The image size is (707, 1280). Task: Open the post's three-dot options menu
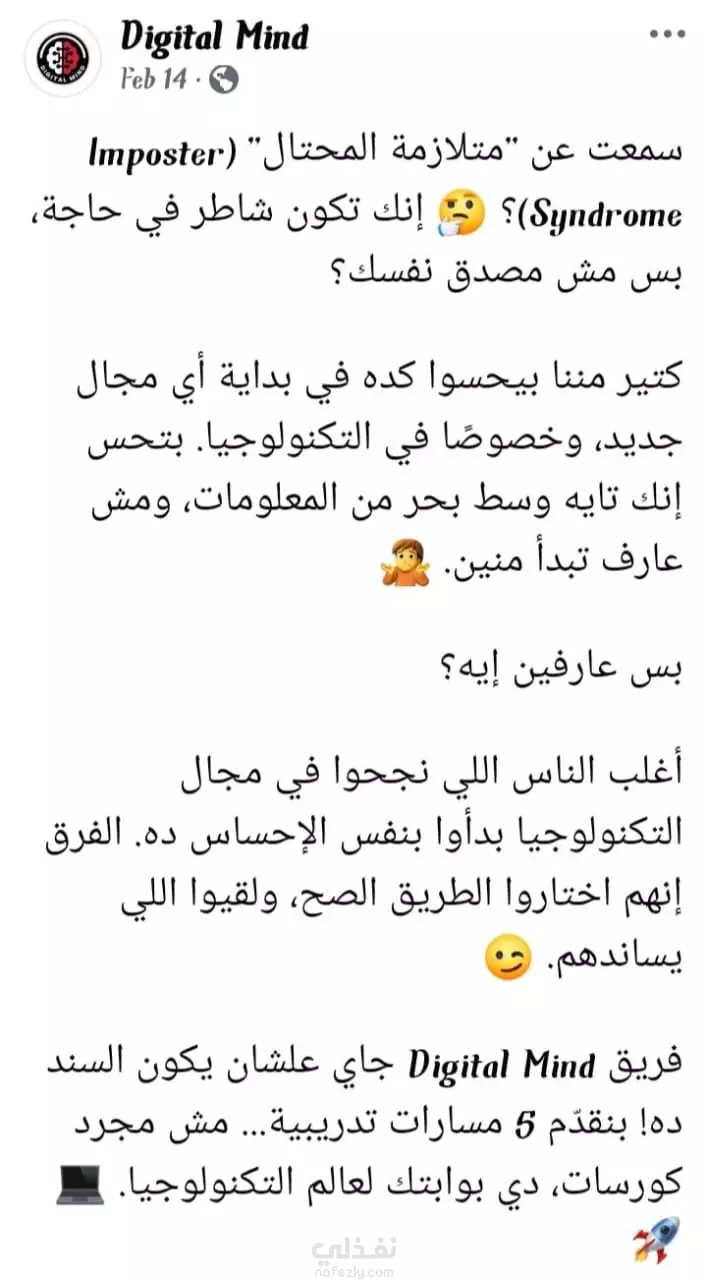666,34
